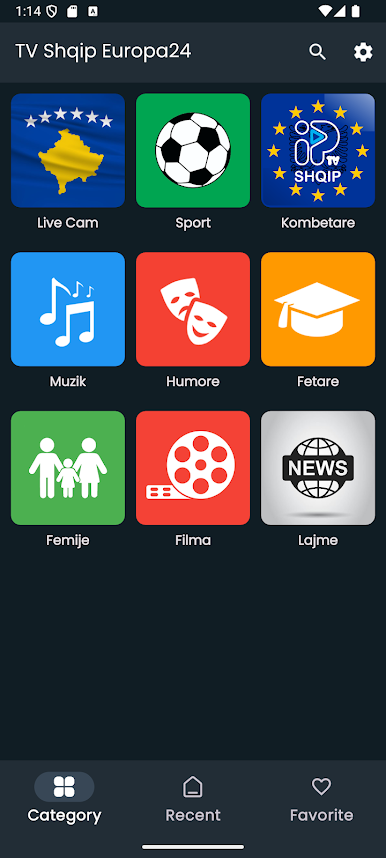Switch to the Favorite tab
The height and width of the screenshot is (858, 386).
coord(321,799)
